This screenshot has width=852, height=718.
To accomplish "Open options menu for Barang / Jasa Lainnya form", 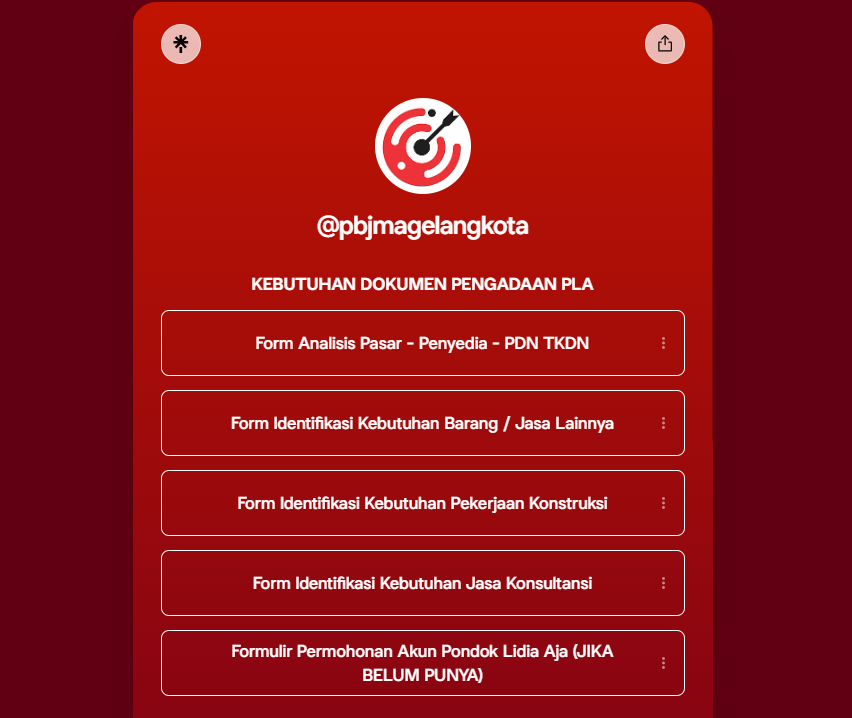I will click(x=663, y=423).
